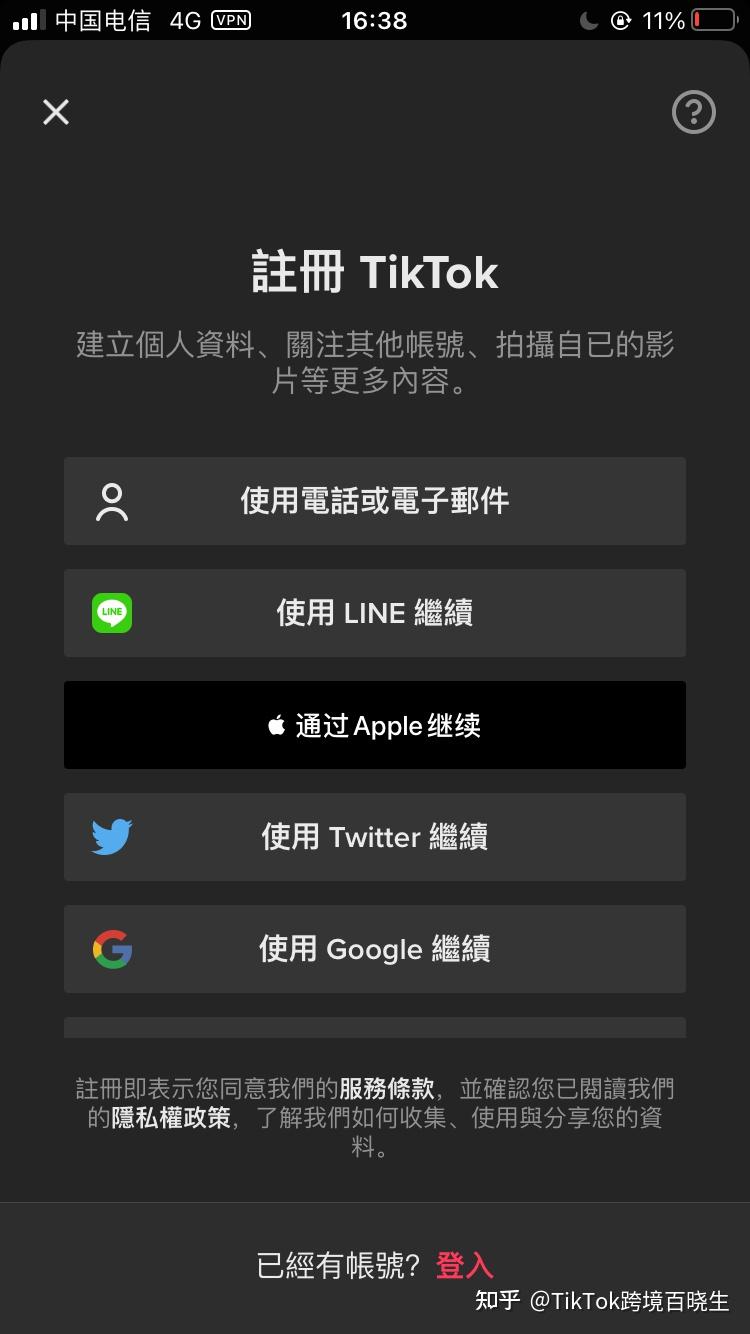Close the TikTok signup screen
Screen dimensions: 750x1334
[x=56, y=112]
